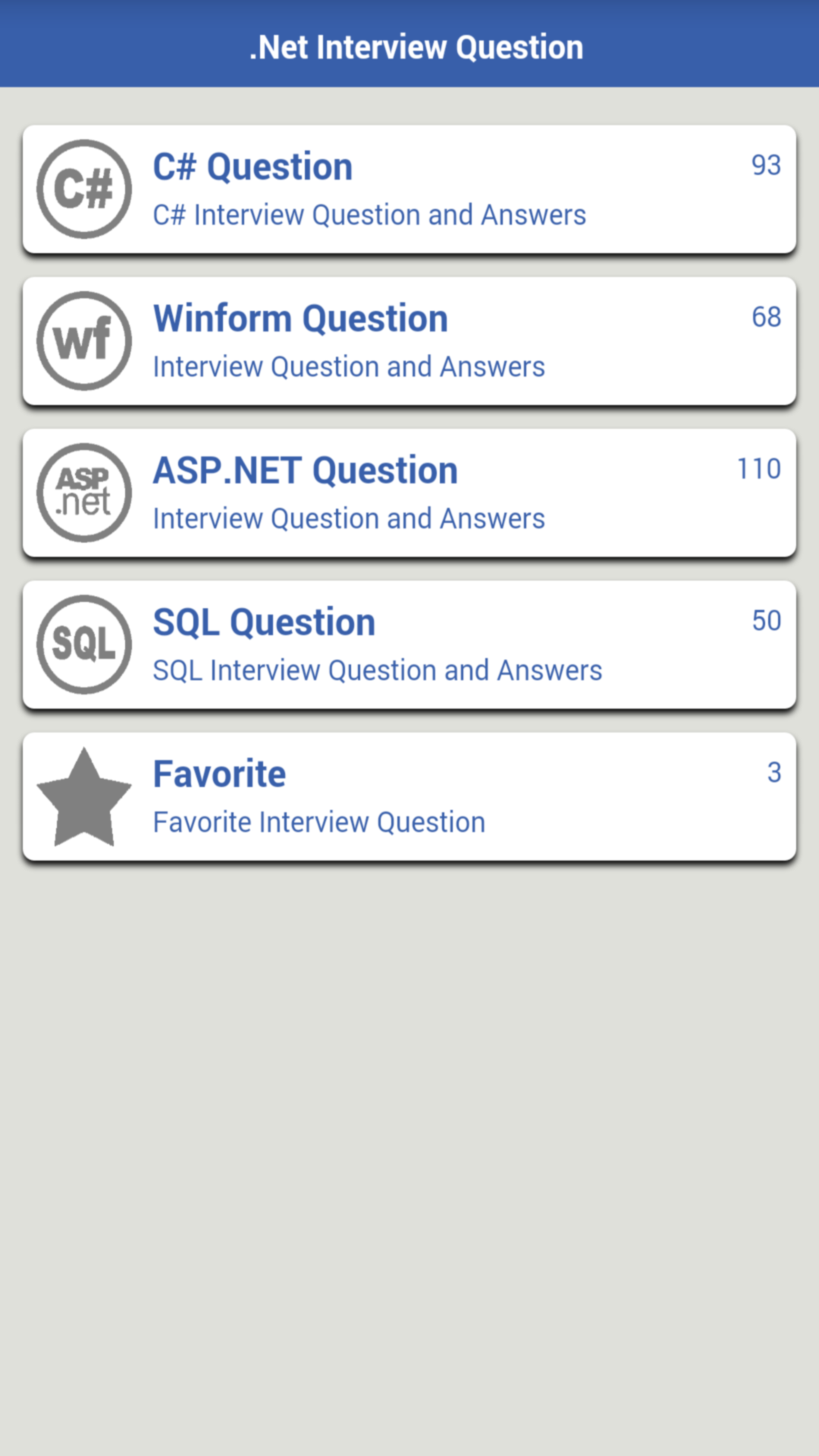Image resolution: width=819 pixels, height=1456 pixels.
Task: Click the C# circular icon
Action: [x=83, y=189]
